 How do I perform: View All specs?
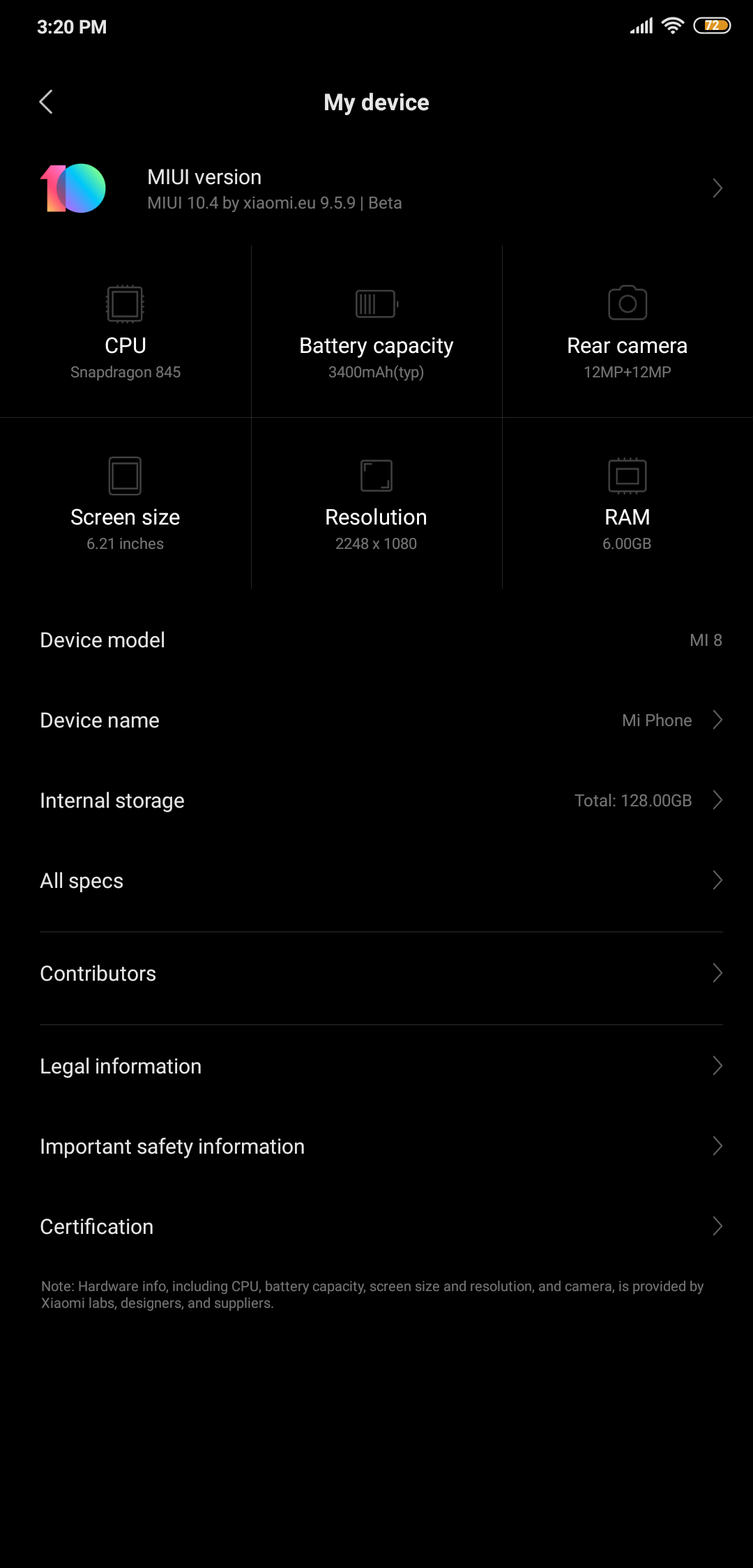[376, 880]
